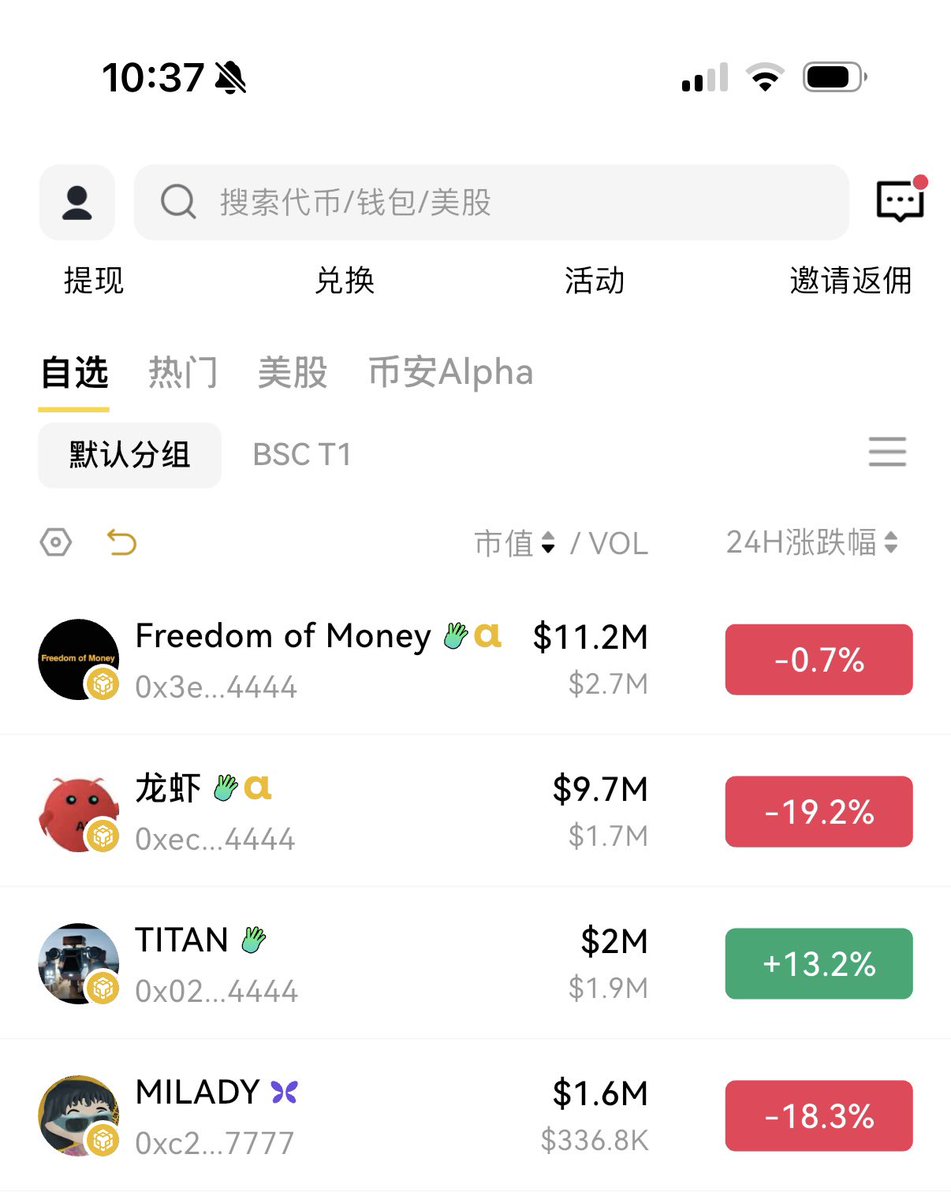The image size is (951, 1199).
Task: Open 活动 events shortcut
Action: point(594,281)
